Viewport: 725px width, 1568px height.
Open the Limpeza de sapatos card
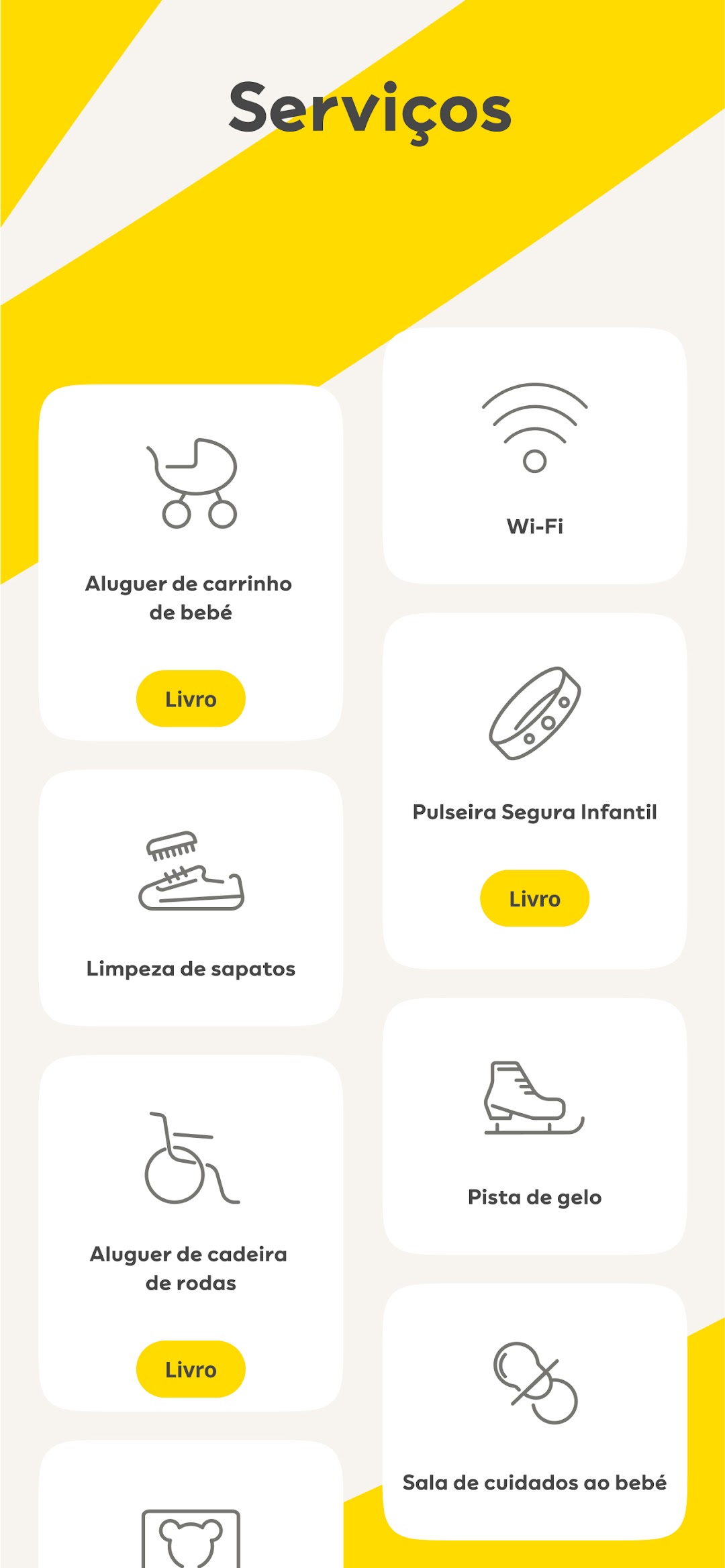(x=191, y=898)
